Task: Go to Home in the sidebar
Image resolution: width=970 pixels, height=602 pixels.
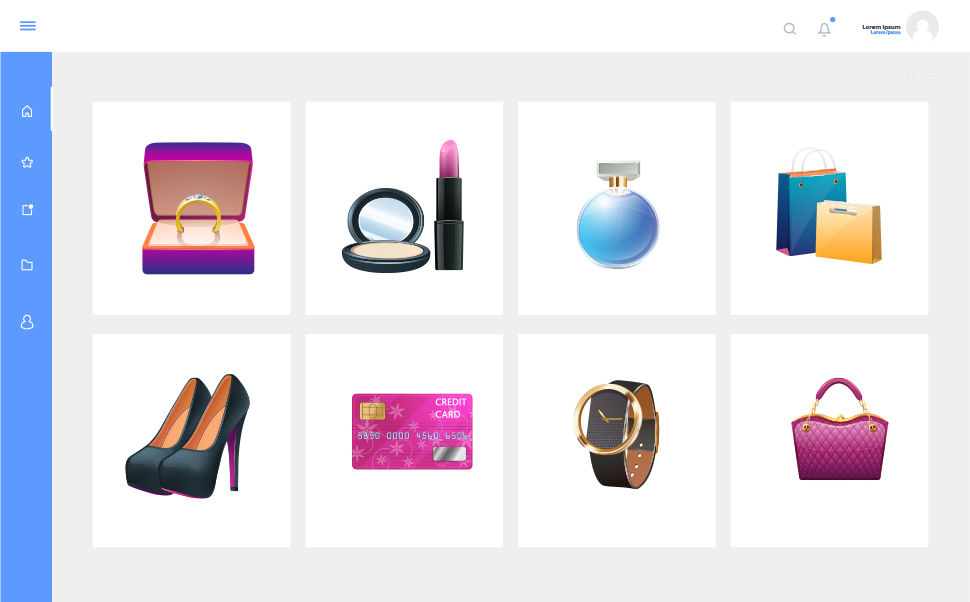Action: click(x=27, y=111)
